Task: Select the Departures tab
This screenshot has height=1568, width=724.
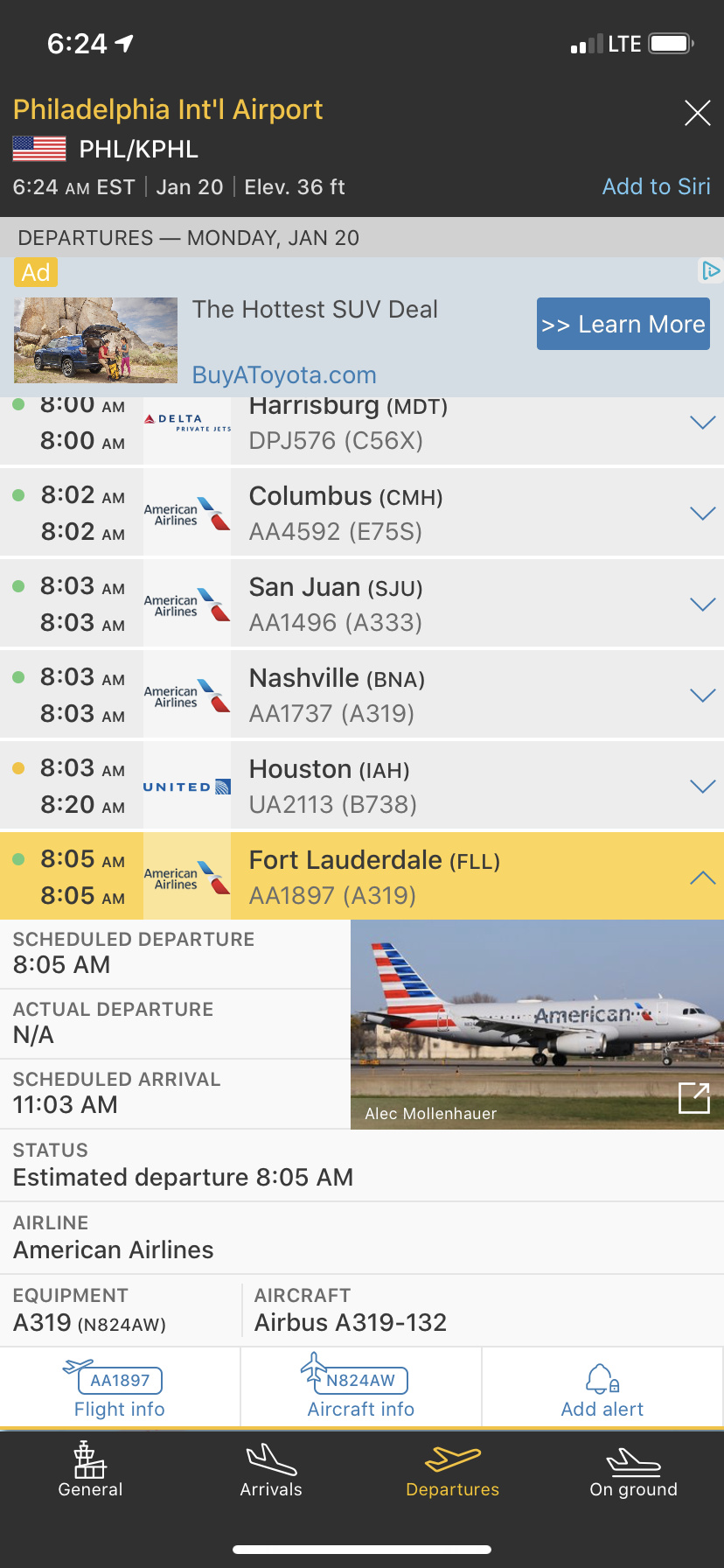Action: tap(452, 1471)
